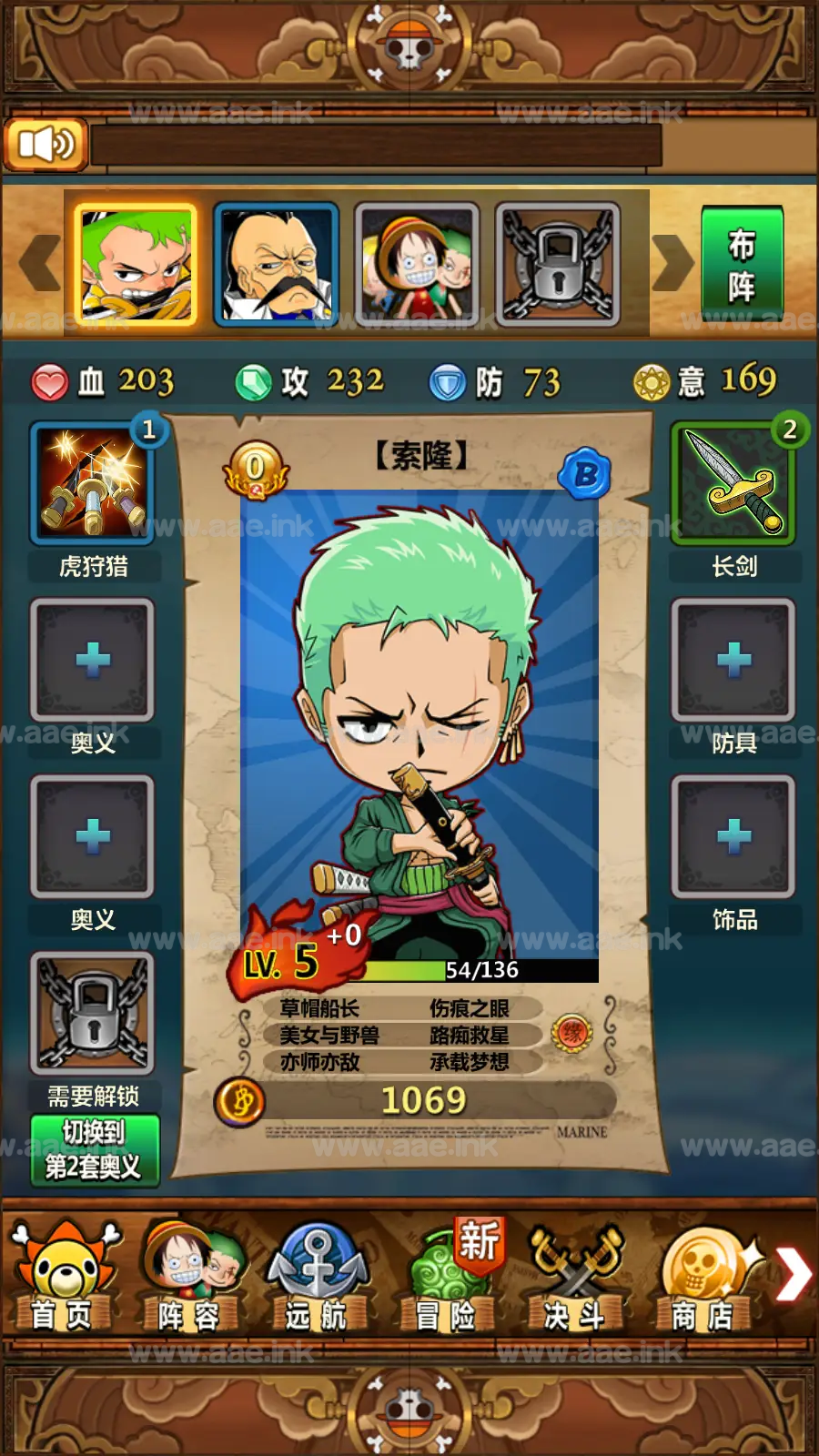
Task: Show the previous characters with the left arrow
Action: pos(39,263)
